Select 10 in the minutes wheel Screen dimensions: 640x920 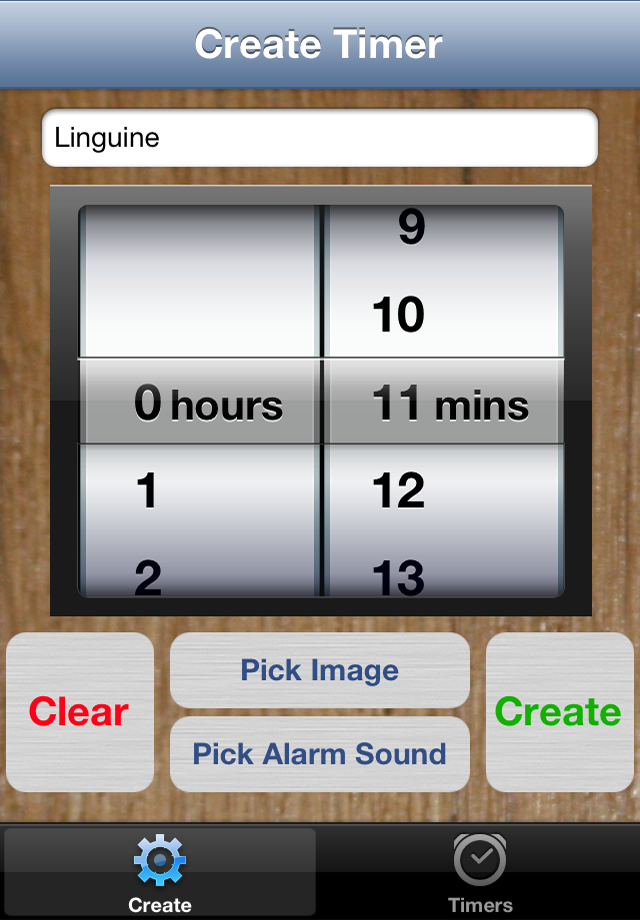[400, 316]
